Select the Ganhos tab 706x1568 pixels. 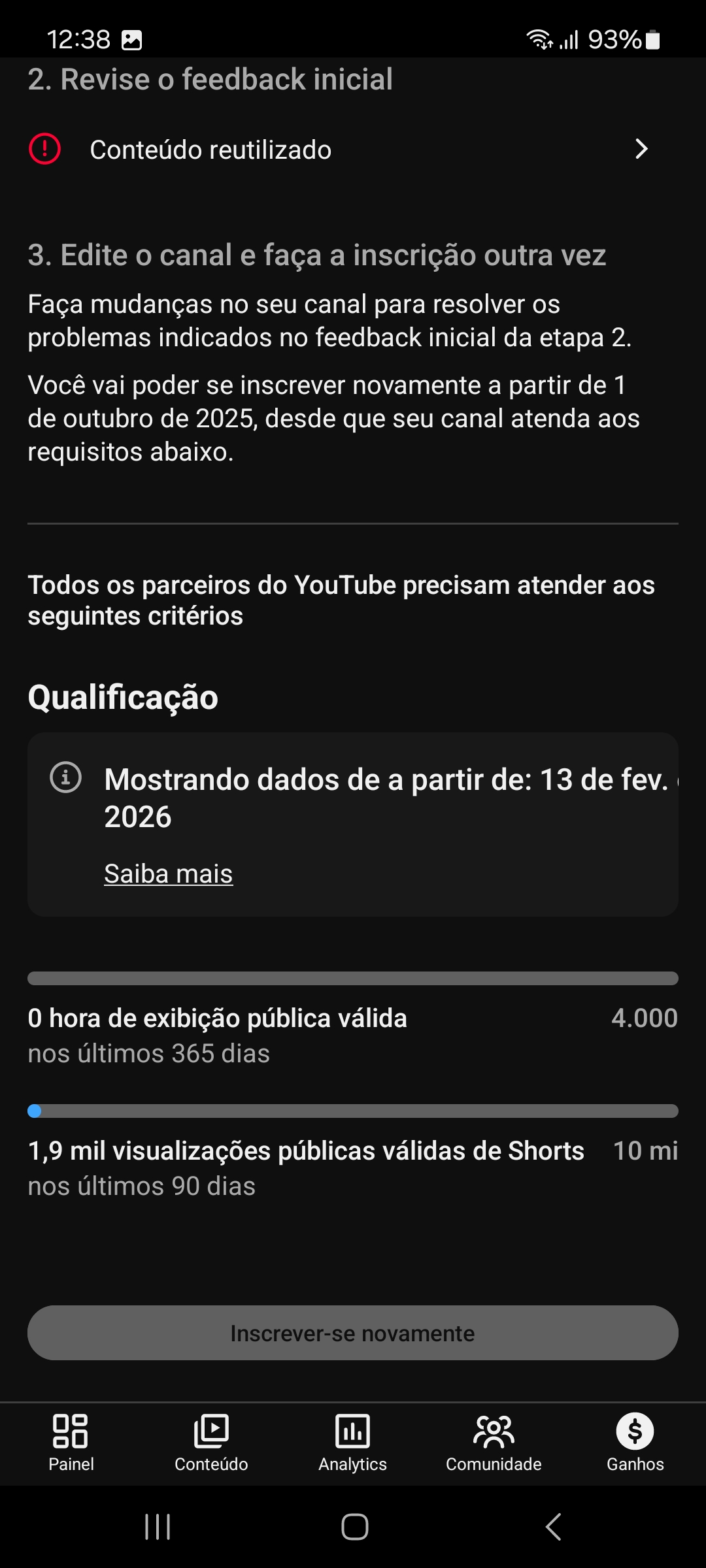(x=635, y=1443)
